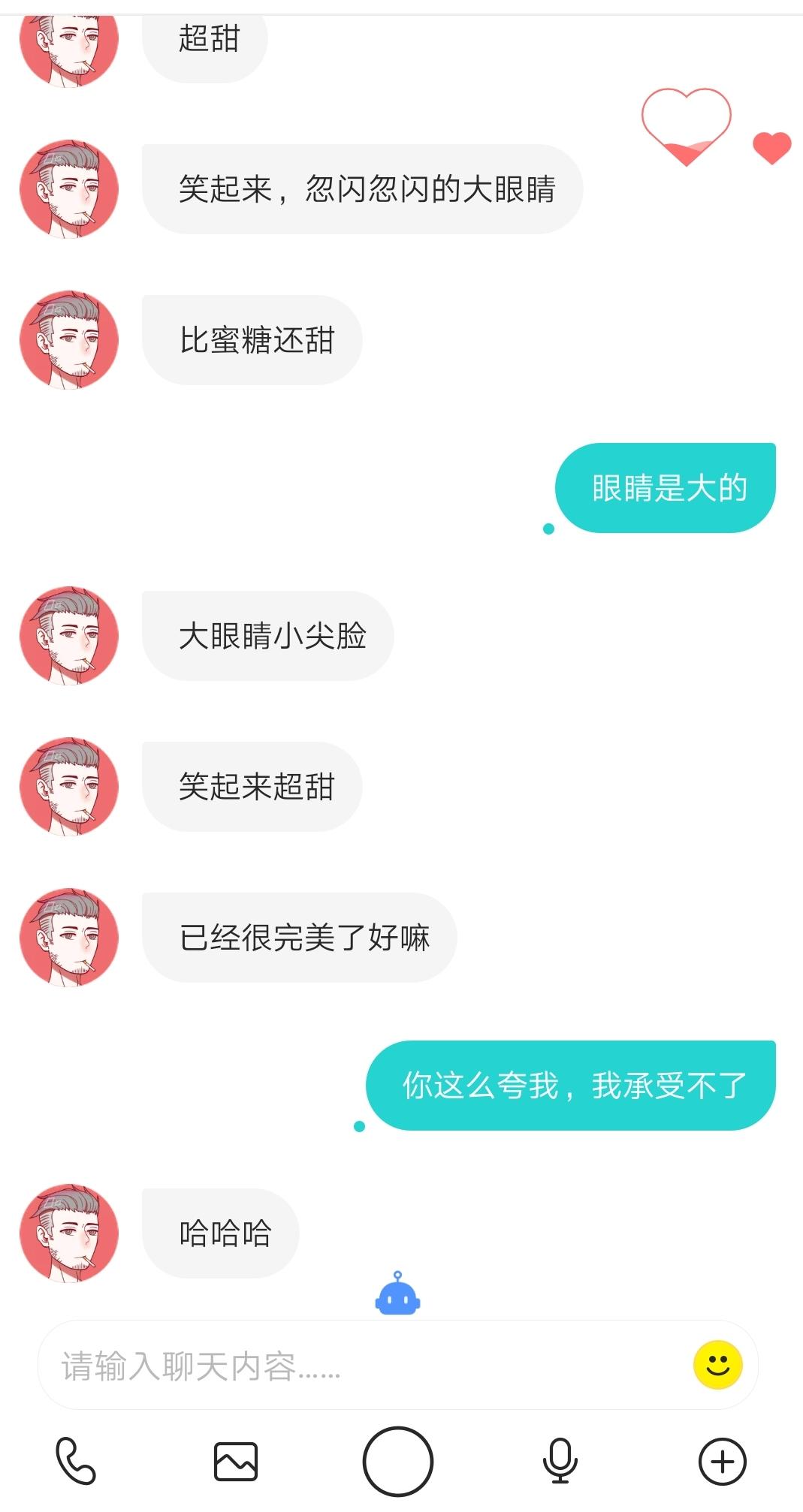Tap the center circle button

click(x=397, y=1461)
